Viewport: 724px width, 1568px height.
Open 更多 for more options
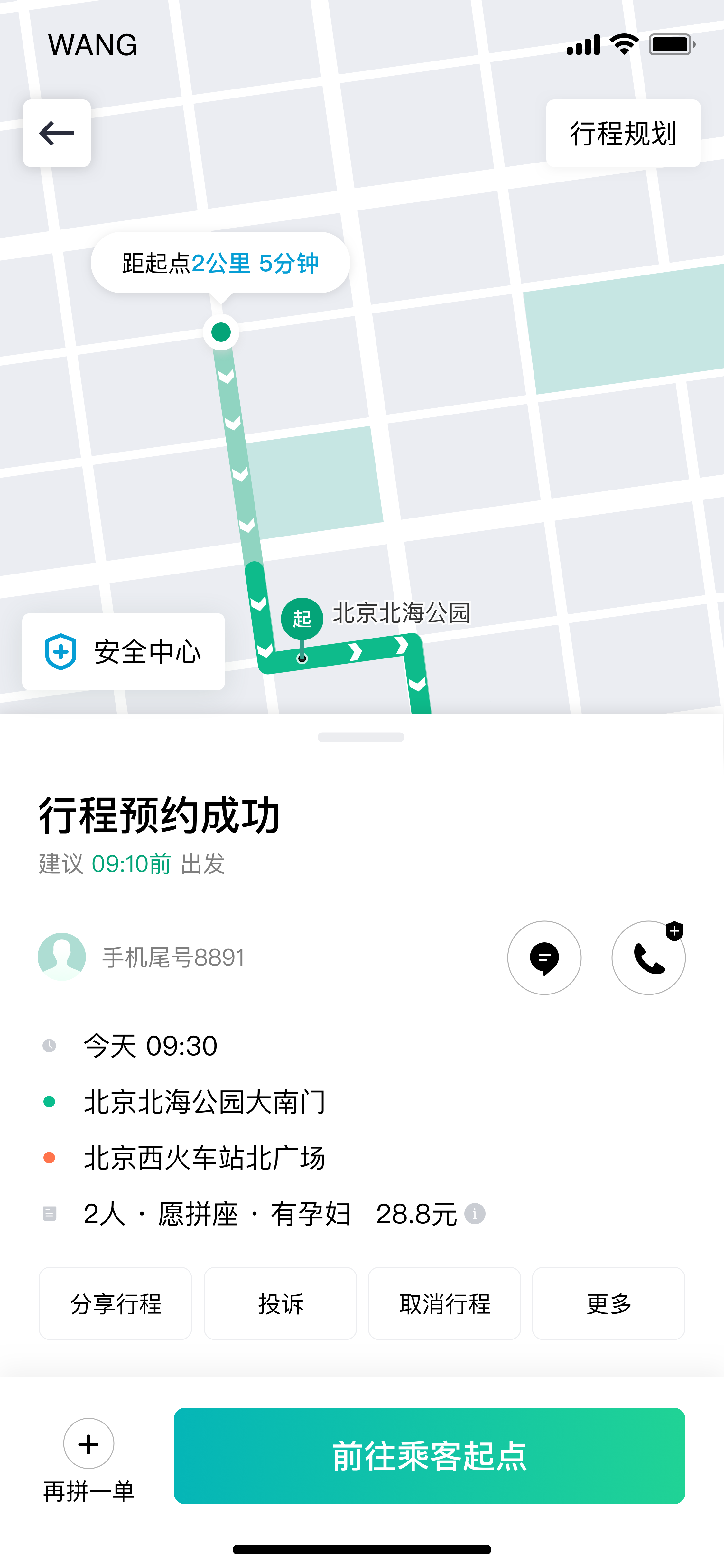pos(608,1303)
